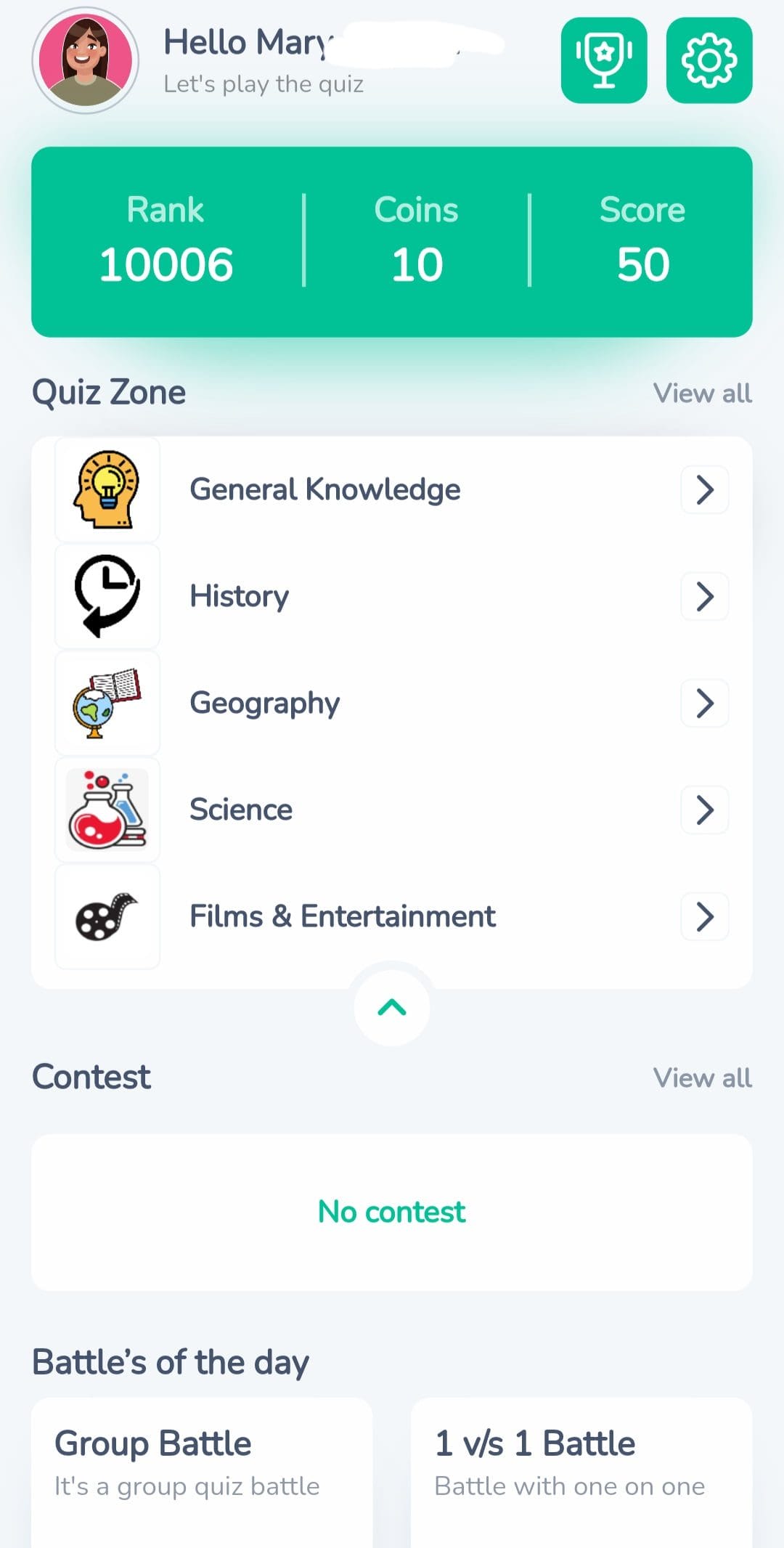This screenshot has width=784, height=1548.
Task: Open settings gear icon
Action: 709,60
